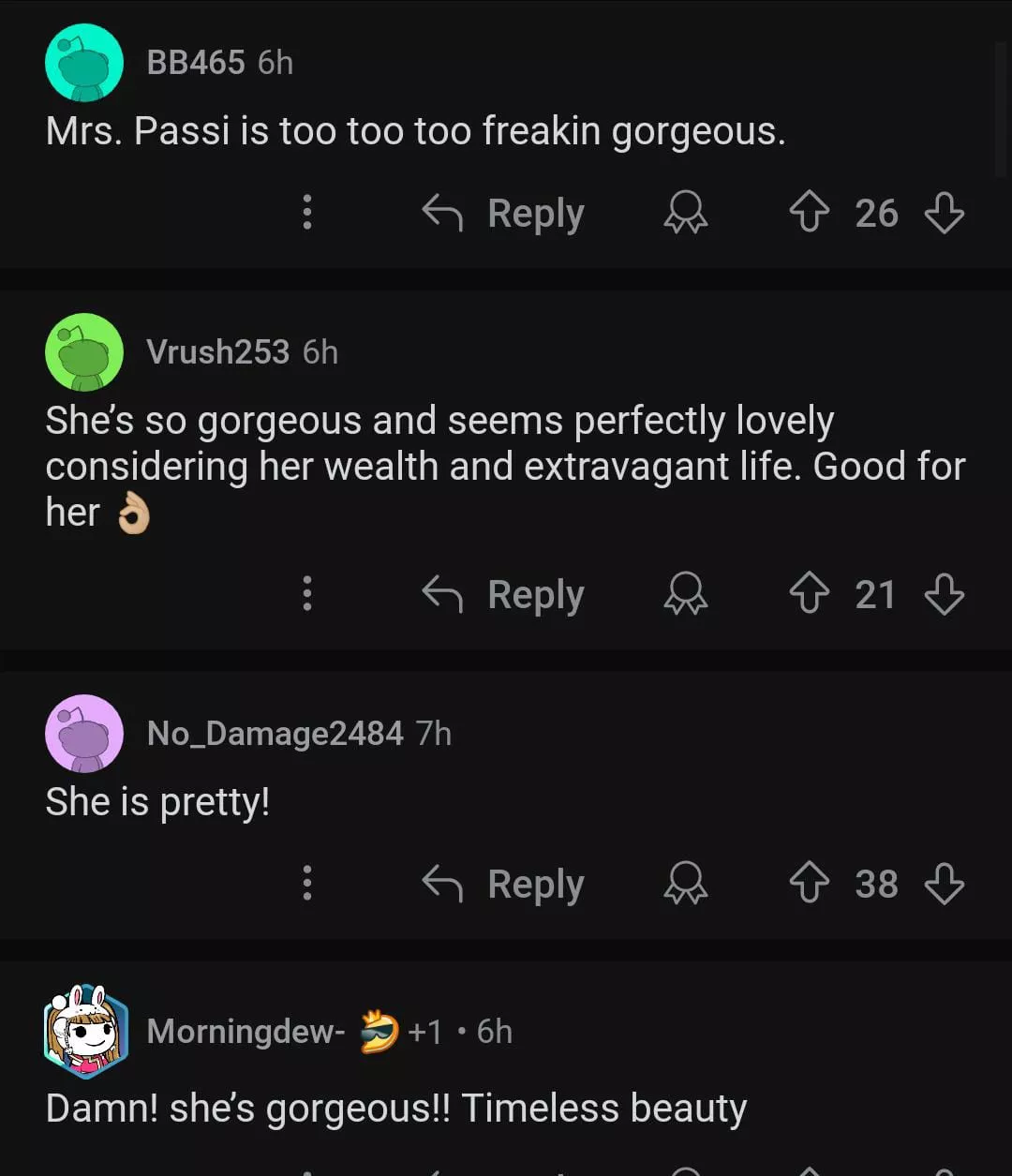Downvote the "She is pretty!" comment
The width and height of the screenshot is (1012, 1176).
click(944, 884)
